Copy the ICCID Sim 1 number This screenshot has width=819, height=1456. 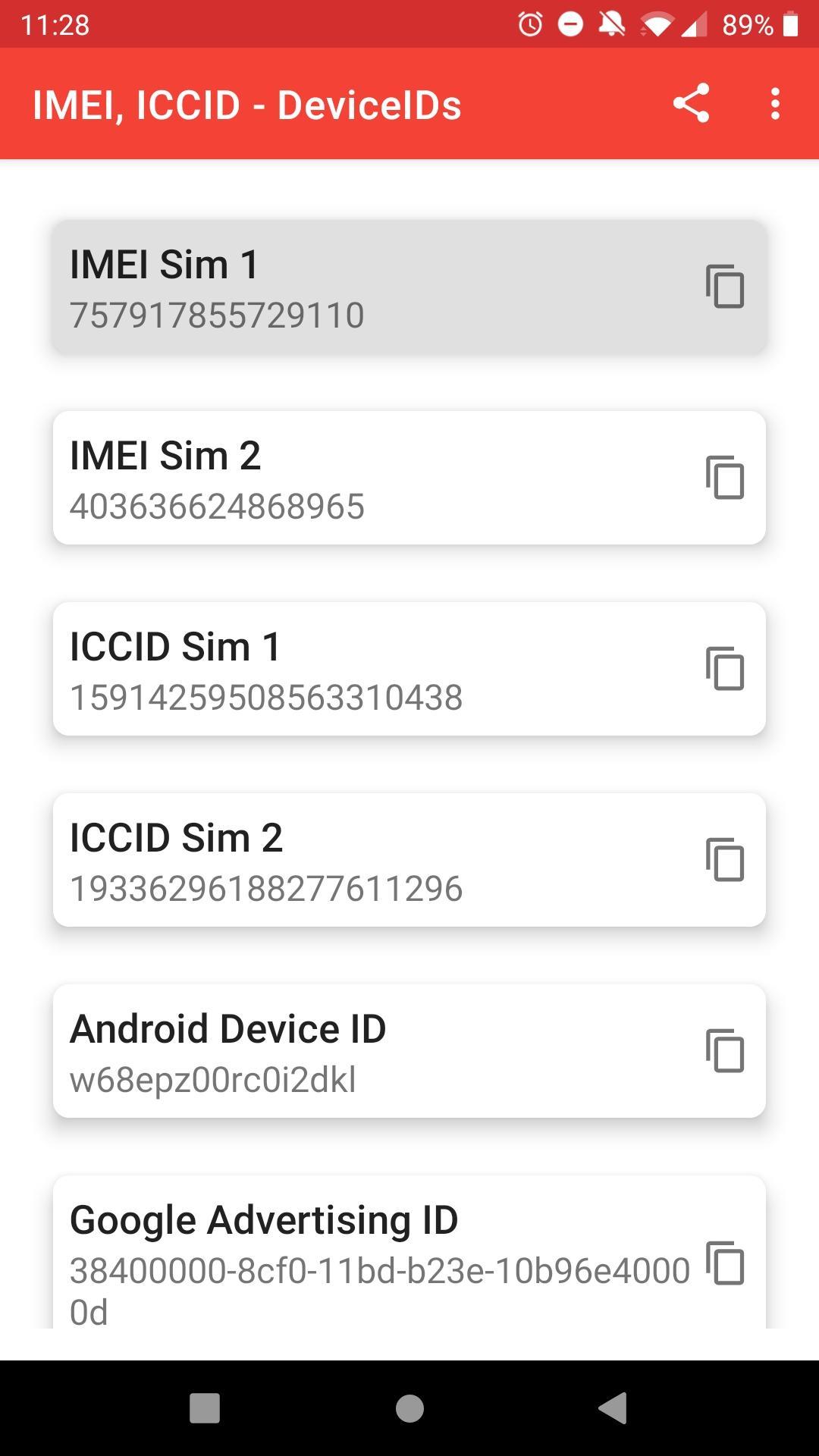(x=725, y=669)
